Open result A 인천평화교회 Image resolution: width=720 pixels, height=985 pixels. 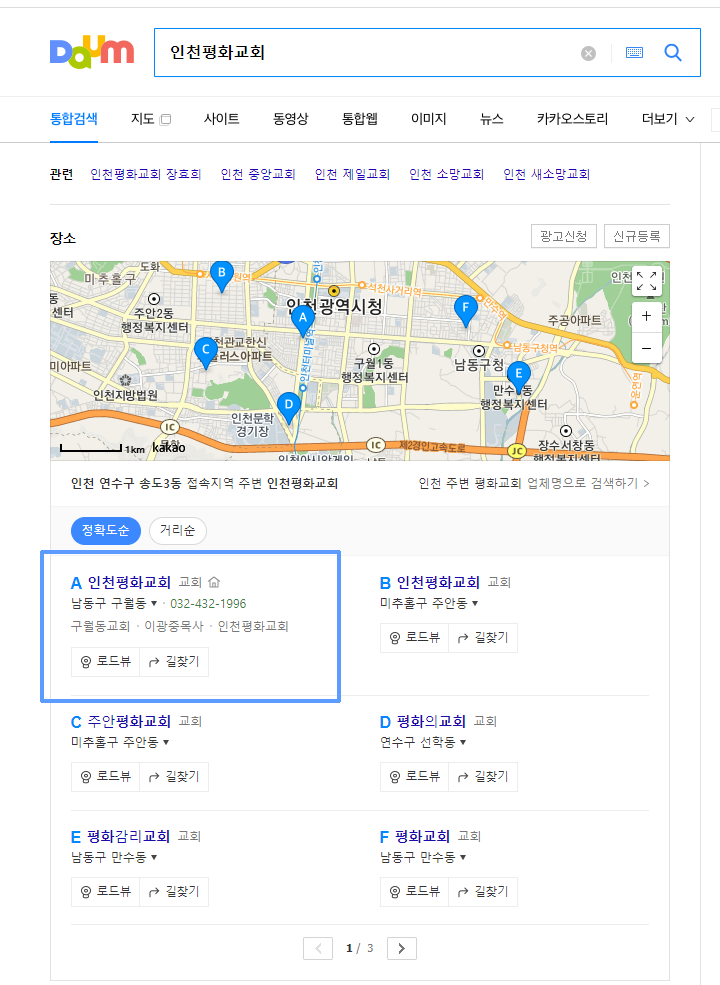click(129, 582)
